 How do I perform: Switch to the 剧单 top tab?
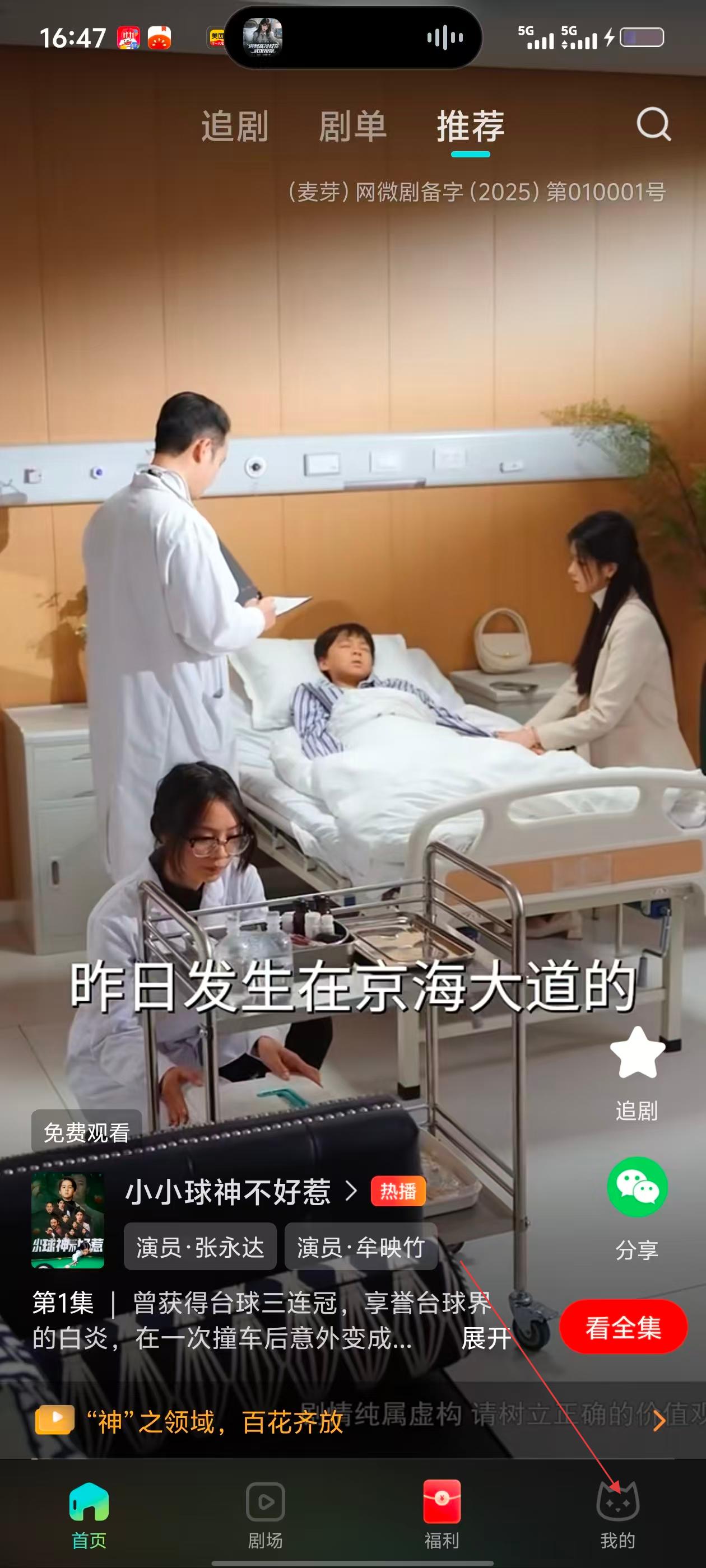pyautogui.click(x=352, y=127)
